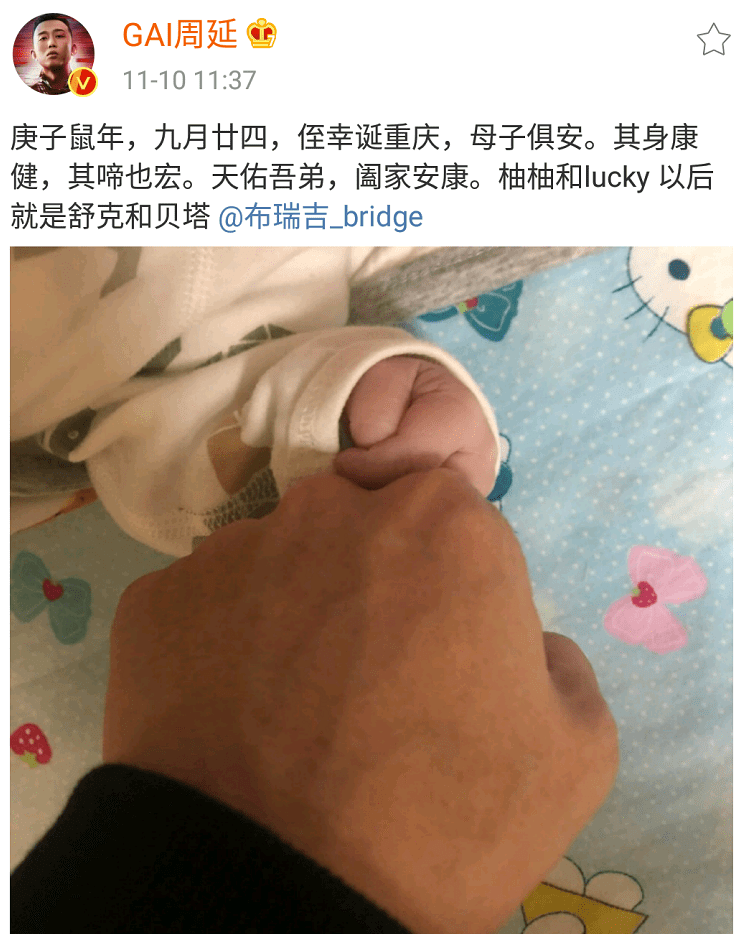Open the GAI周延 profile avatar

point(54,54)
